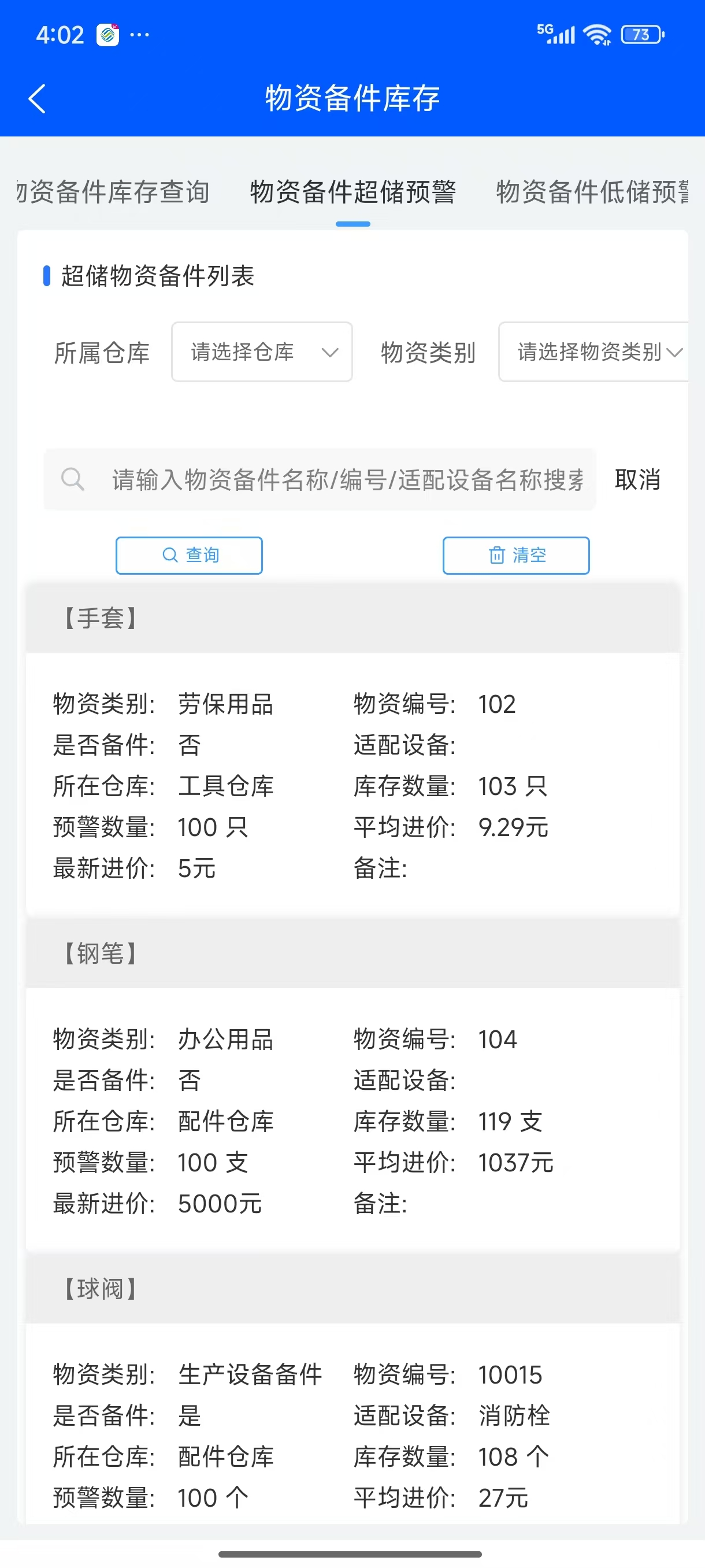
Task: Select the 物资备件超储预警 tab
Action: click(x=353, y=192)
